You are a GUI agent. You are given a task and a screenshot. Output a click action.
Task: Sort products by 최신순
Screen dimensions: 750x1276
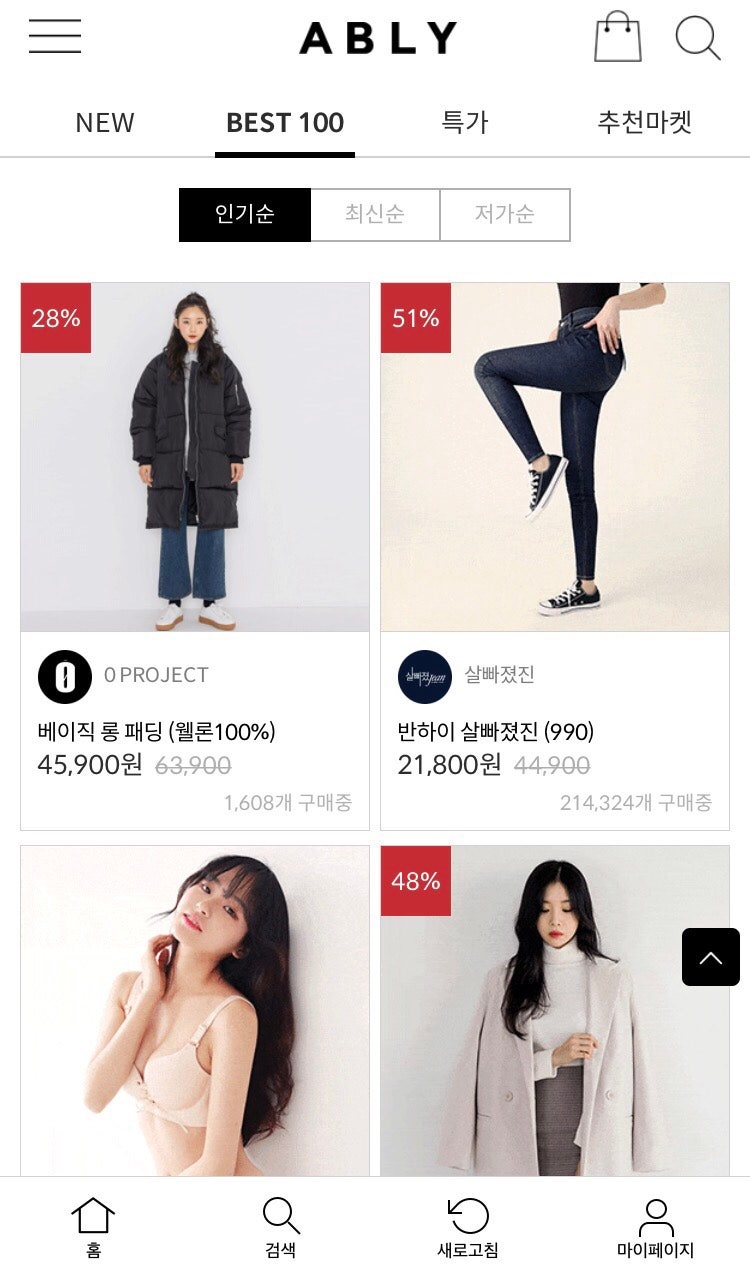pos(375,214)
